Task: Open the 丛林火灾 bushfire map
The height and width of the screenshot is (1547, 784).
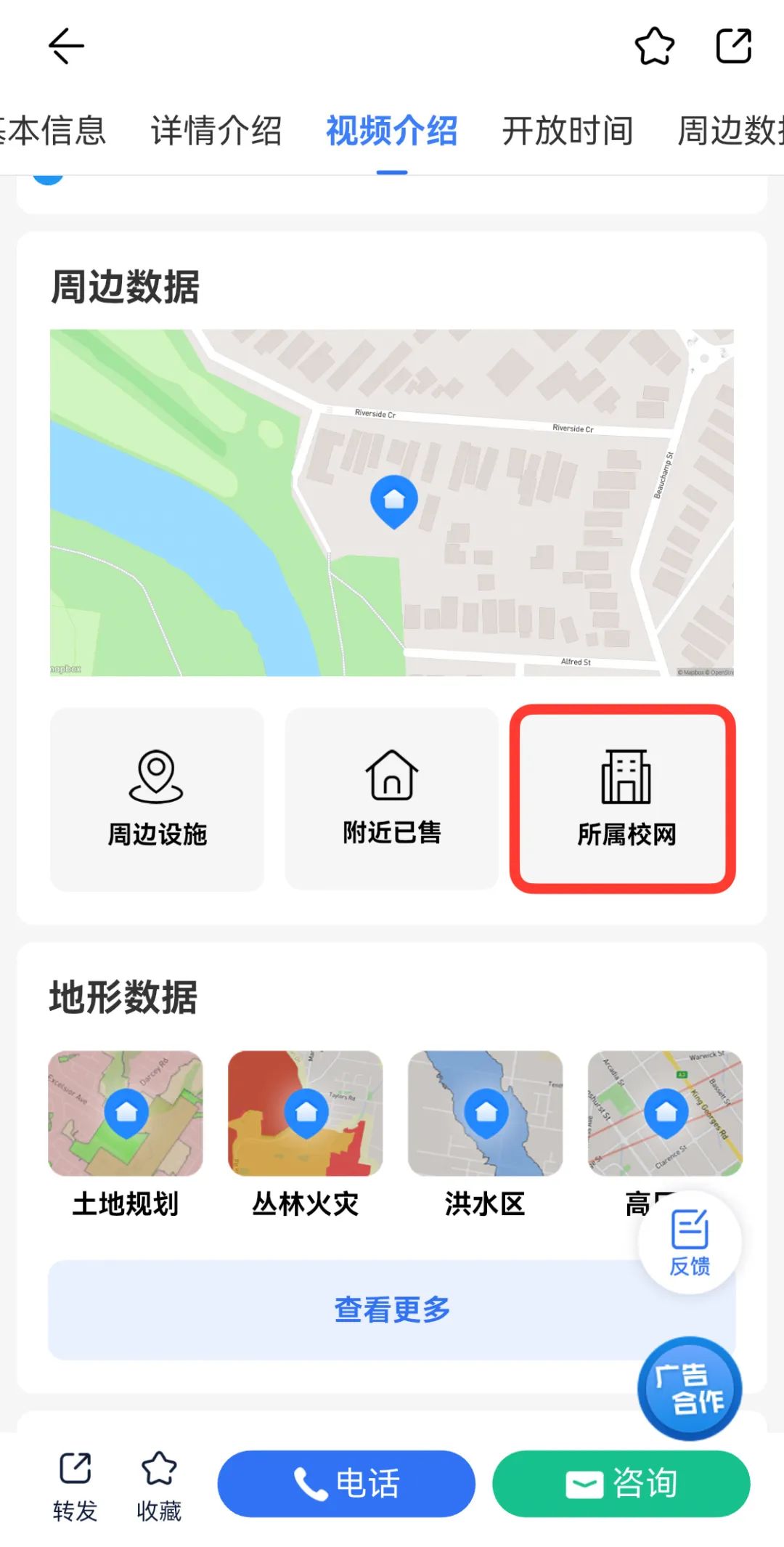Action: point(306,1134)
